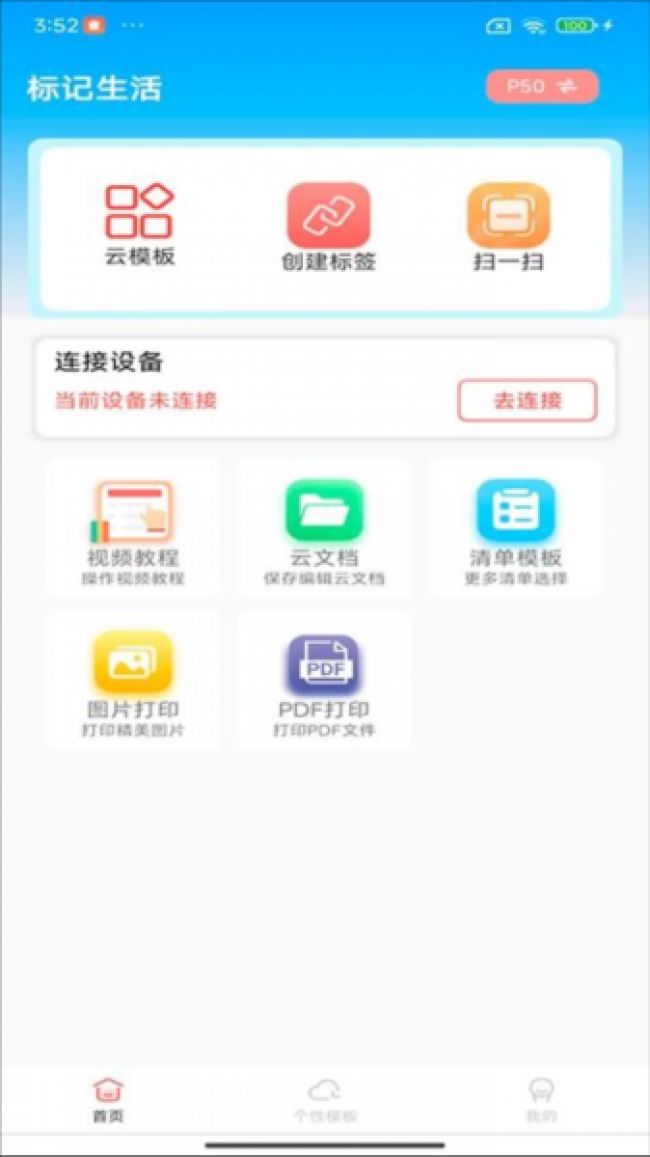Open 云模板 cloud templates
The width and height of the screenshot is (650, 1157).
(140, 224)
